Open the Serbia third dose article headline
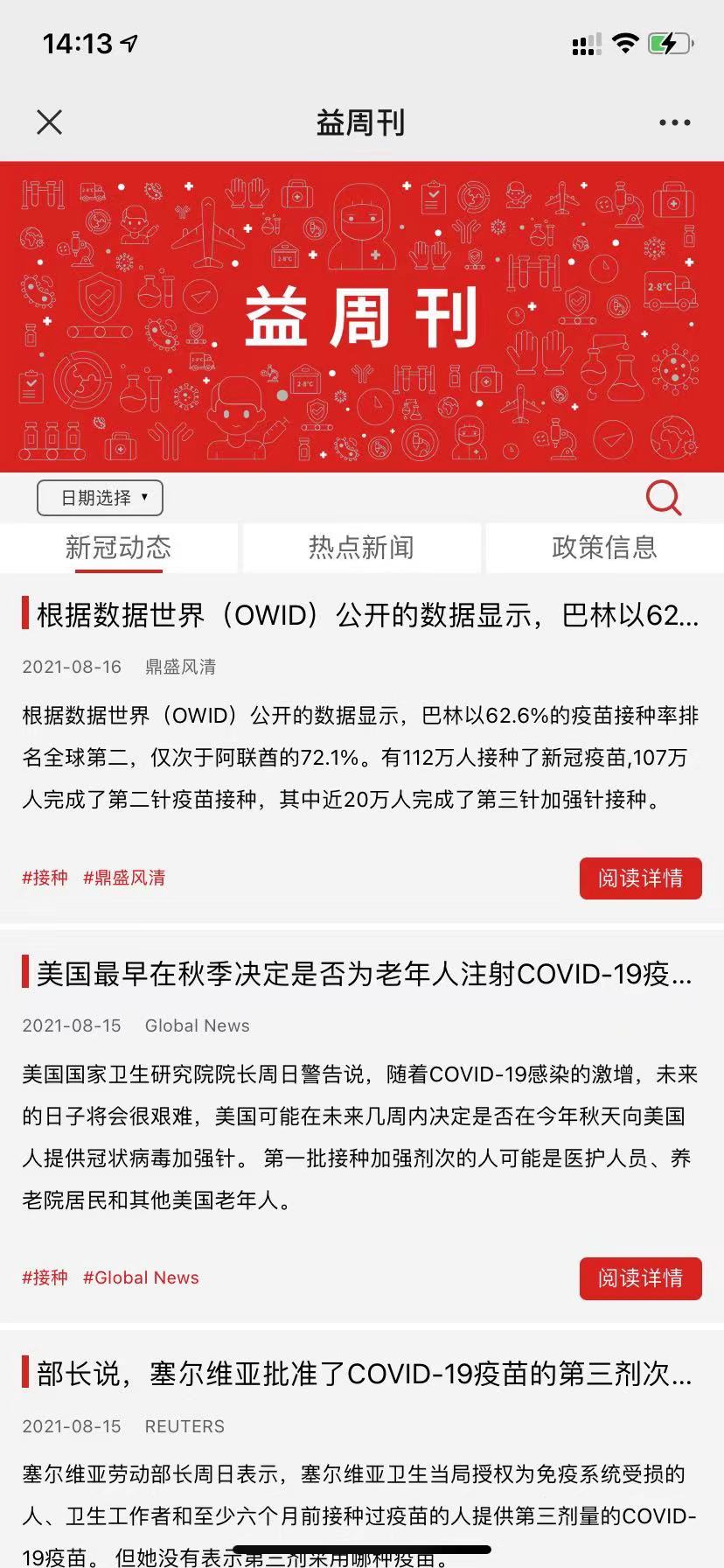Screen dimensions: 724x1568 click(365, 1374)
